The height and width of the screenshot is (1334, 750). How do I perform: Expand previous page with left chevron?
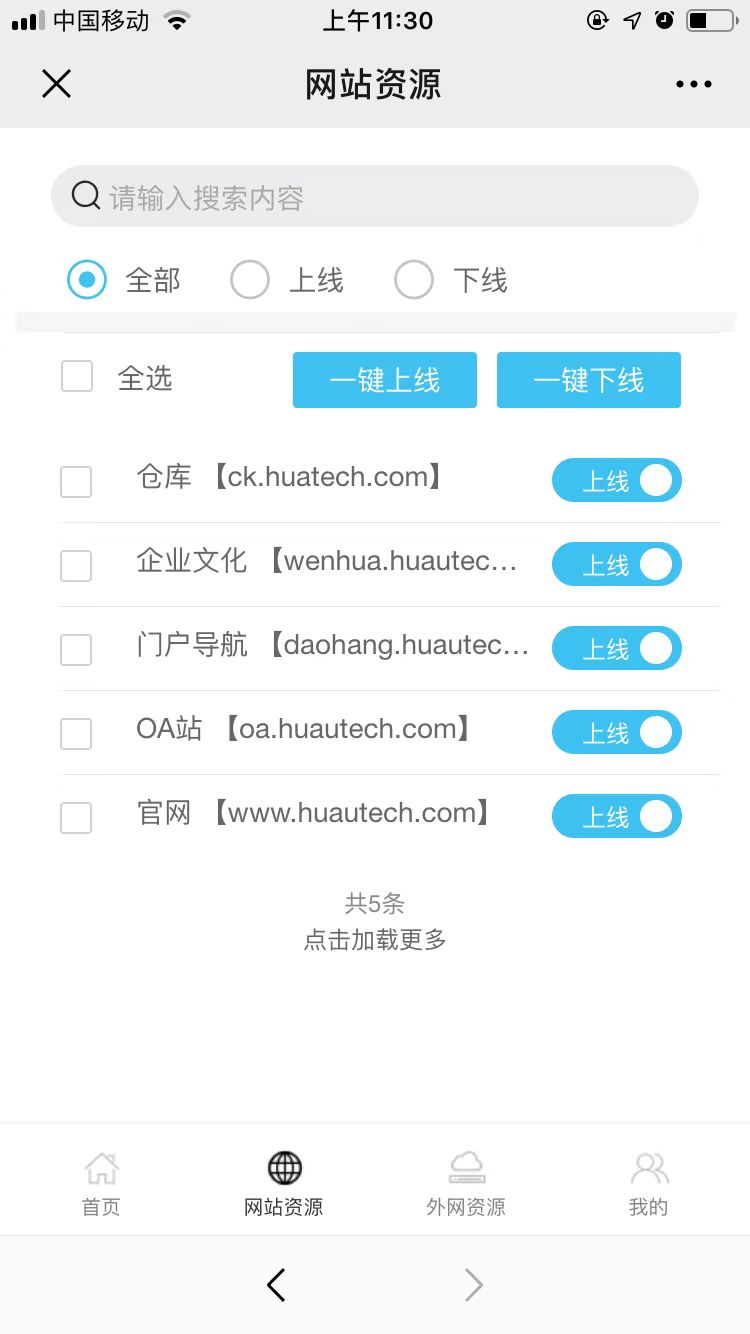277,1285
